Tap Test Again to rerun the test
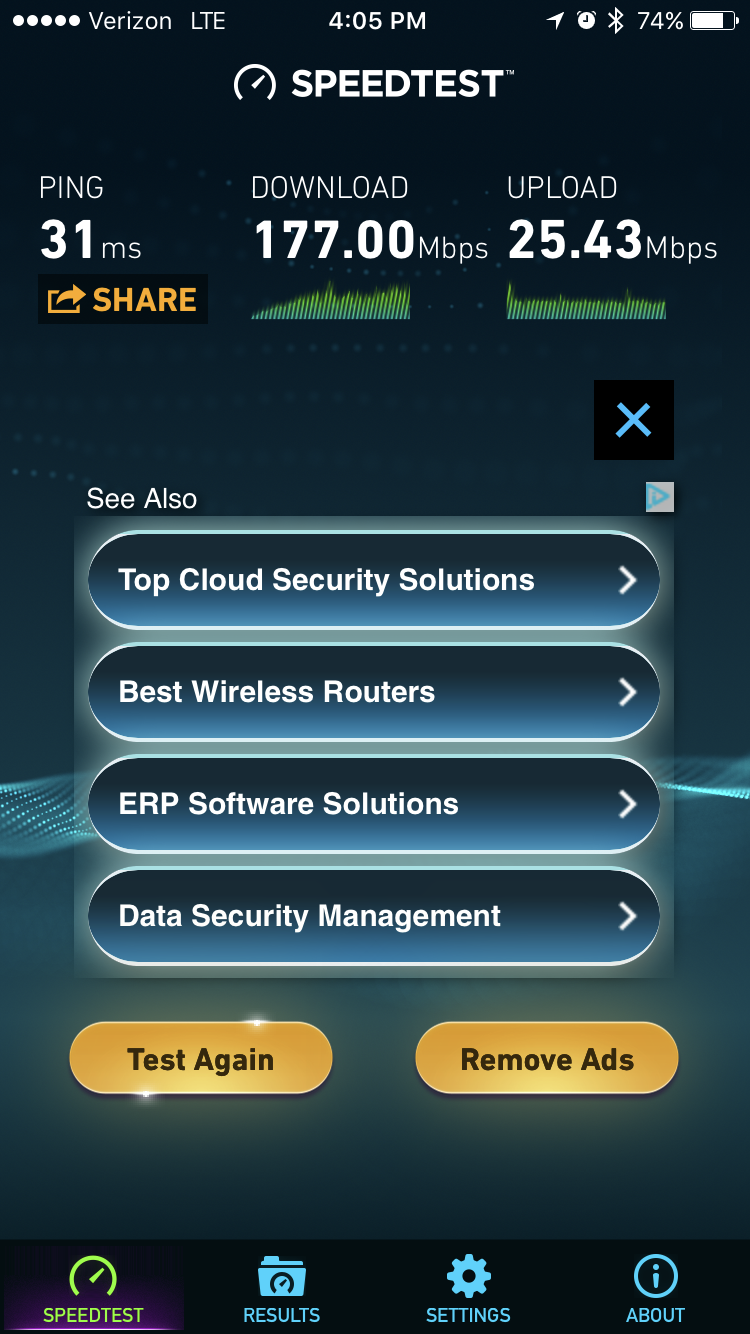 coord(200,1059)
